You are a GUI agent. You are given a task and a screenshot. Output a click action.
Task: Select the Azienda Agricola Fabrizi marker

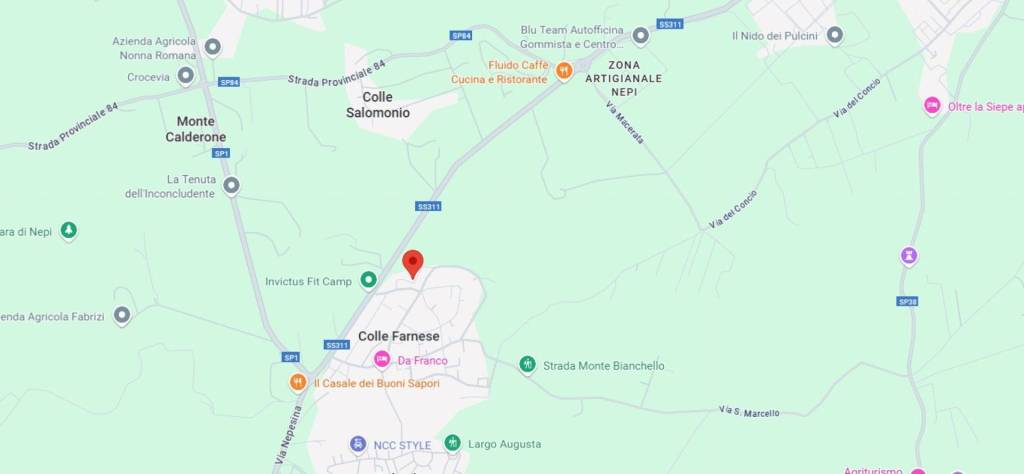click(122, 316)
